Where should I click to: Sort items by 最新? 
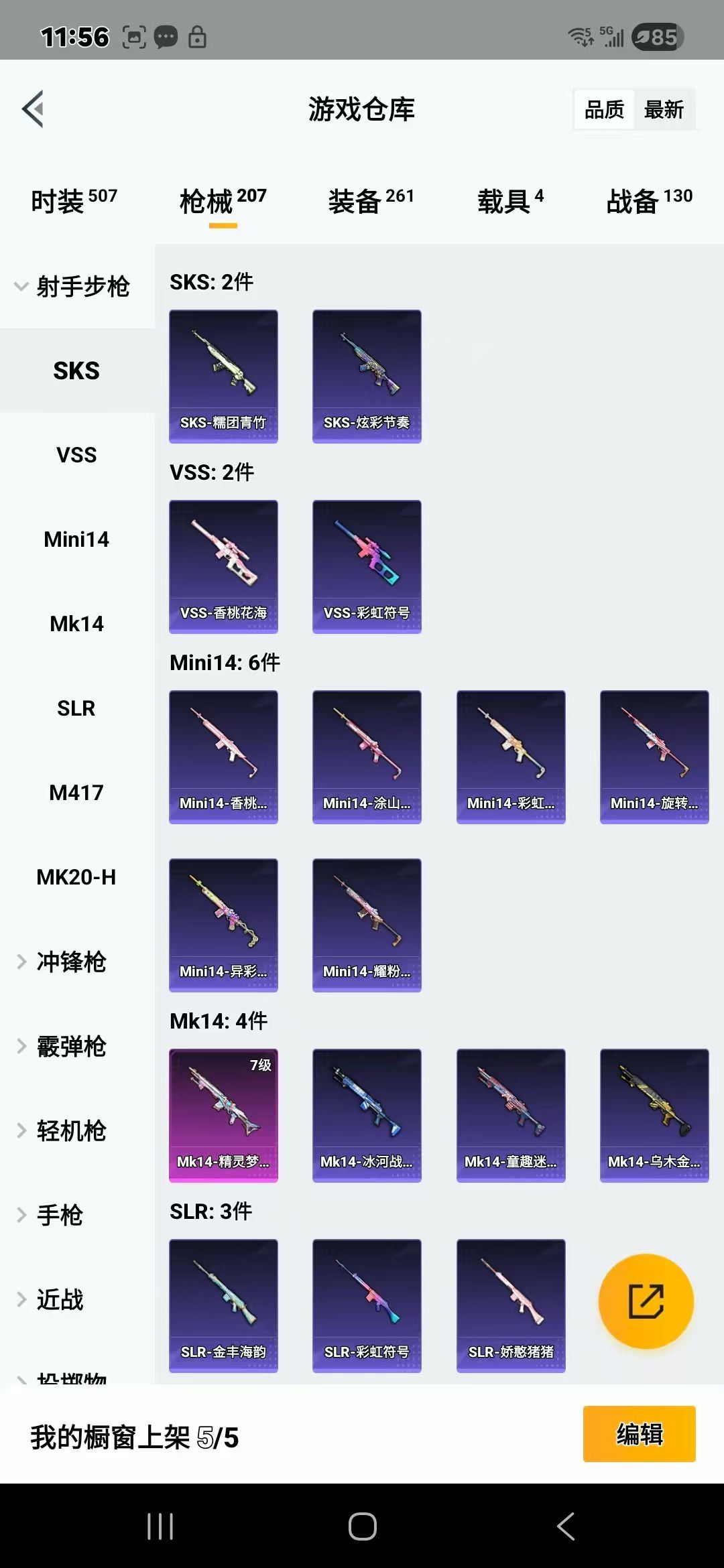(663, 109)
